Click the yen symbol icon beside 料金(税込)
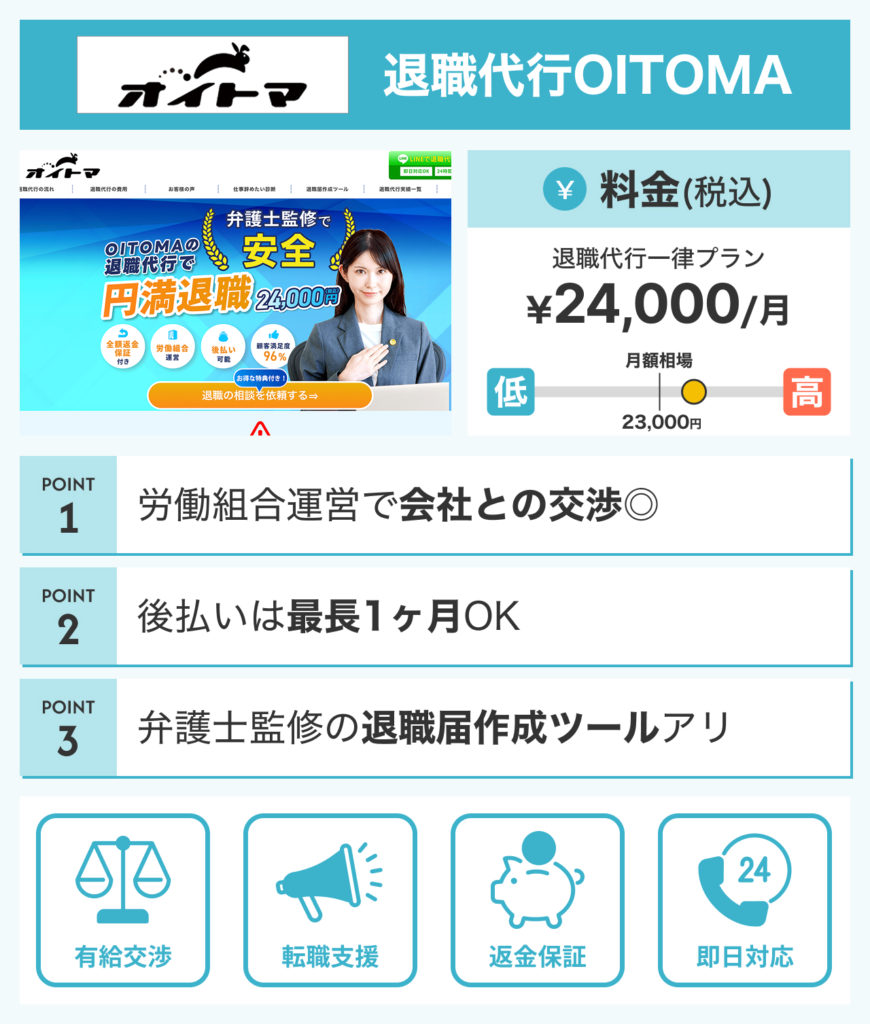The height and width of the screenshot is (1024, 870). (564, 187)
